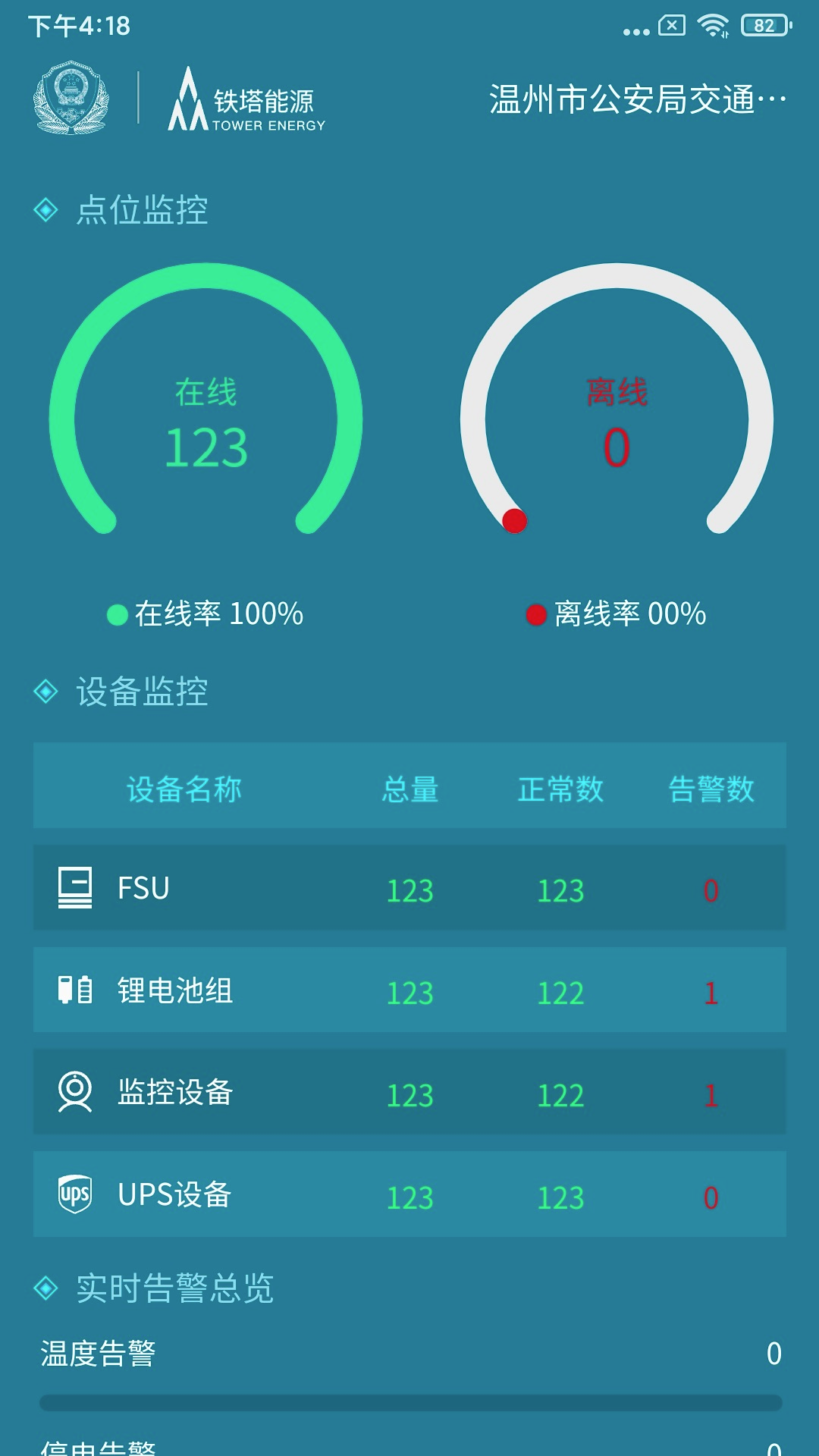Toggle the red 离线率 legend dot
This screenshot has height=1456, width=819.
pyautogui.click(x=535, y=613)
